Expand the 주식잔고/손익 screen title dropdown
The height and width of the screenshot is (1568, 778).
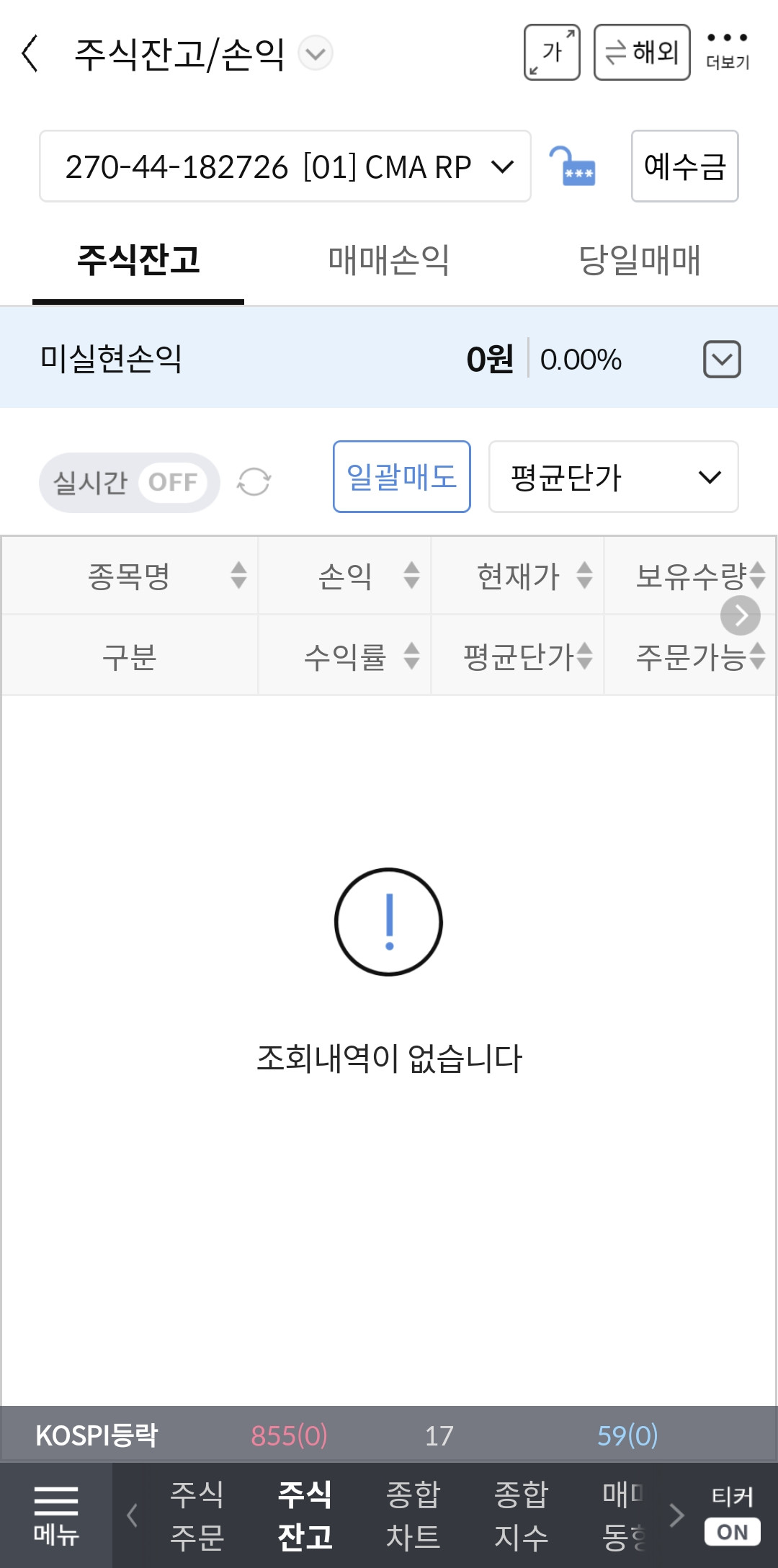pos(316,53)
